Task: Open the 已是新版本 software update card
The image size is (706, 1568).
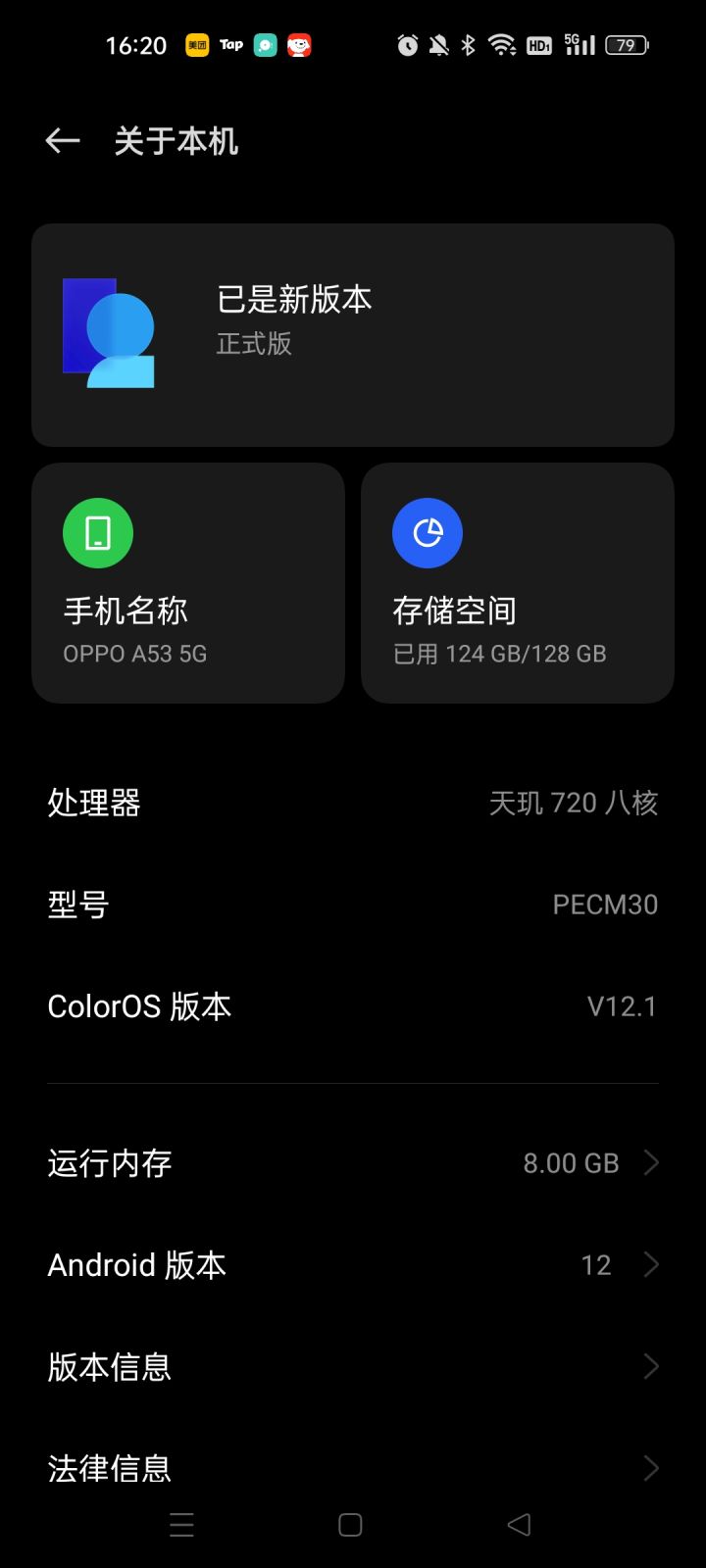Action: [353, 334]
